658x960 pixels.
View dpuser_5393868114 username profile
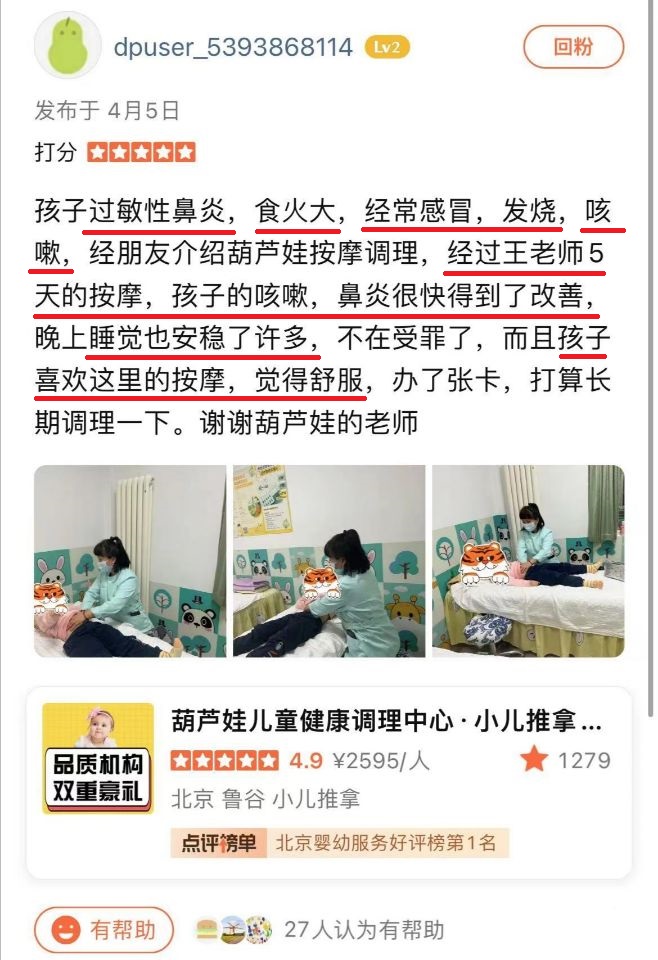pyautogui.click(x=233, y=46)
